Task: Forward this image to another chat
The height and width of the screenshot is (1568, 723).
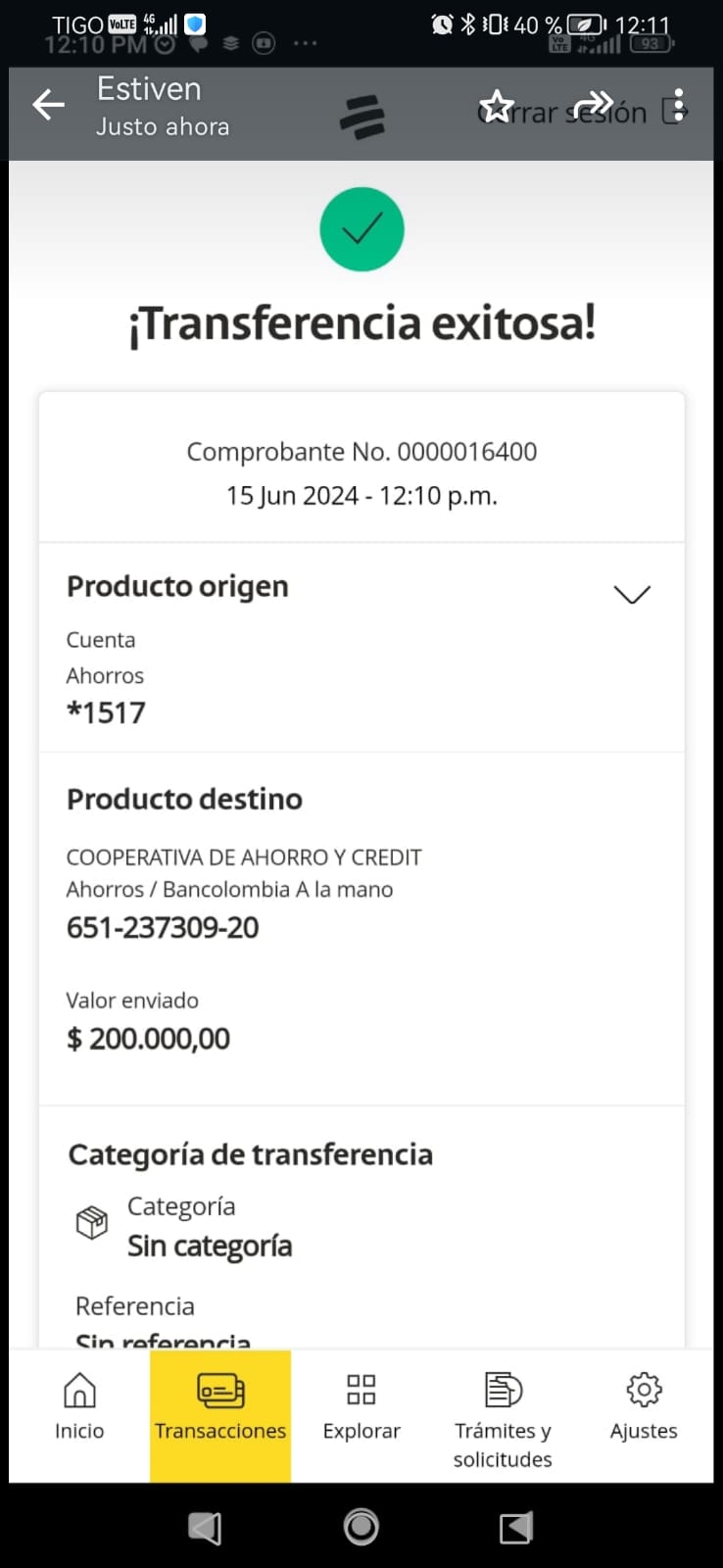Action: 593,103
